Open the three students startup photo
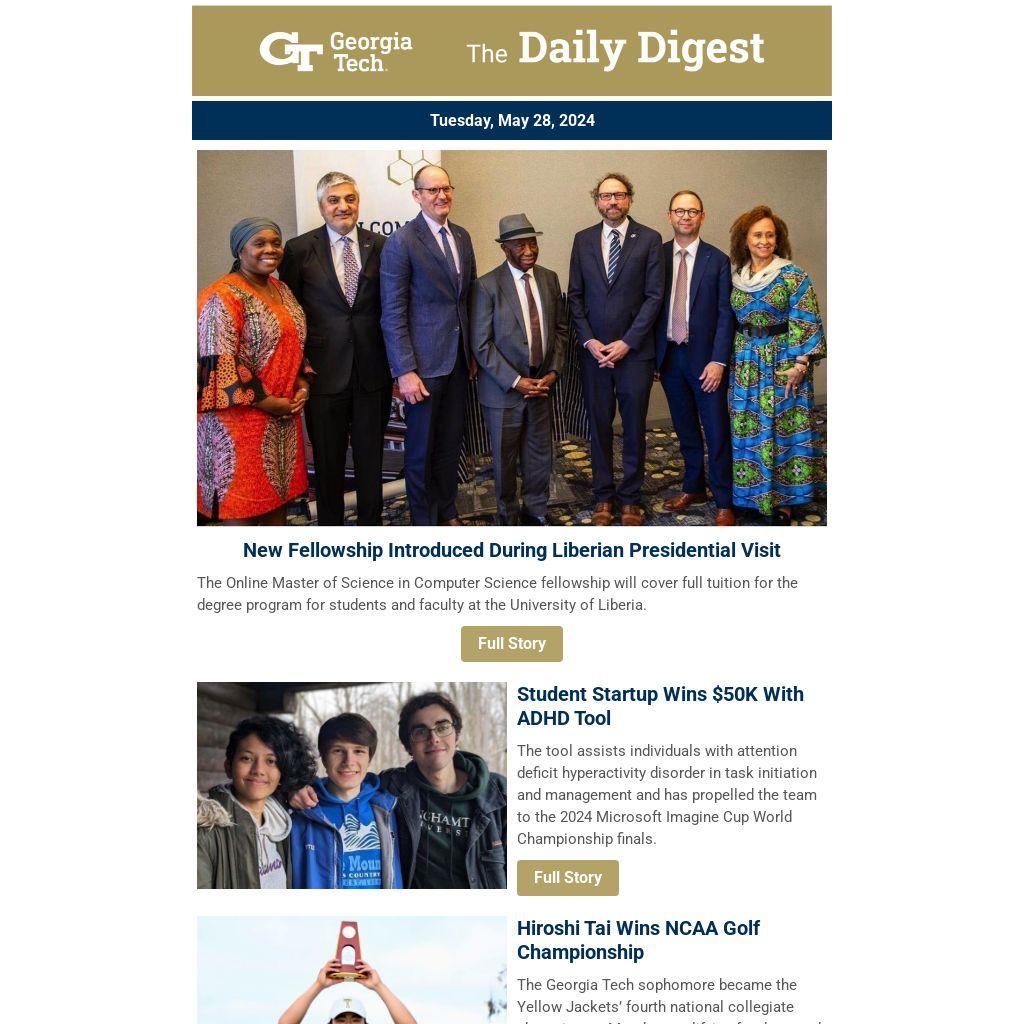 [351, 786]
